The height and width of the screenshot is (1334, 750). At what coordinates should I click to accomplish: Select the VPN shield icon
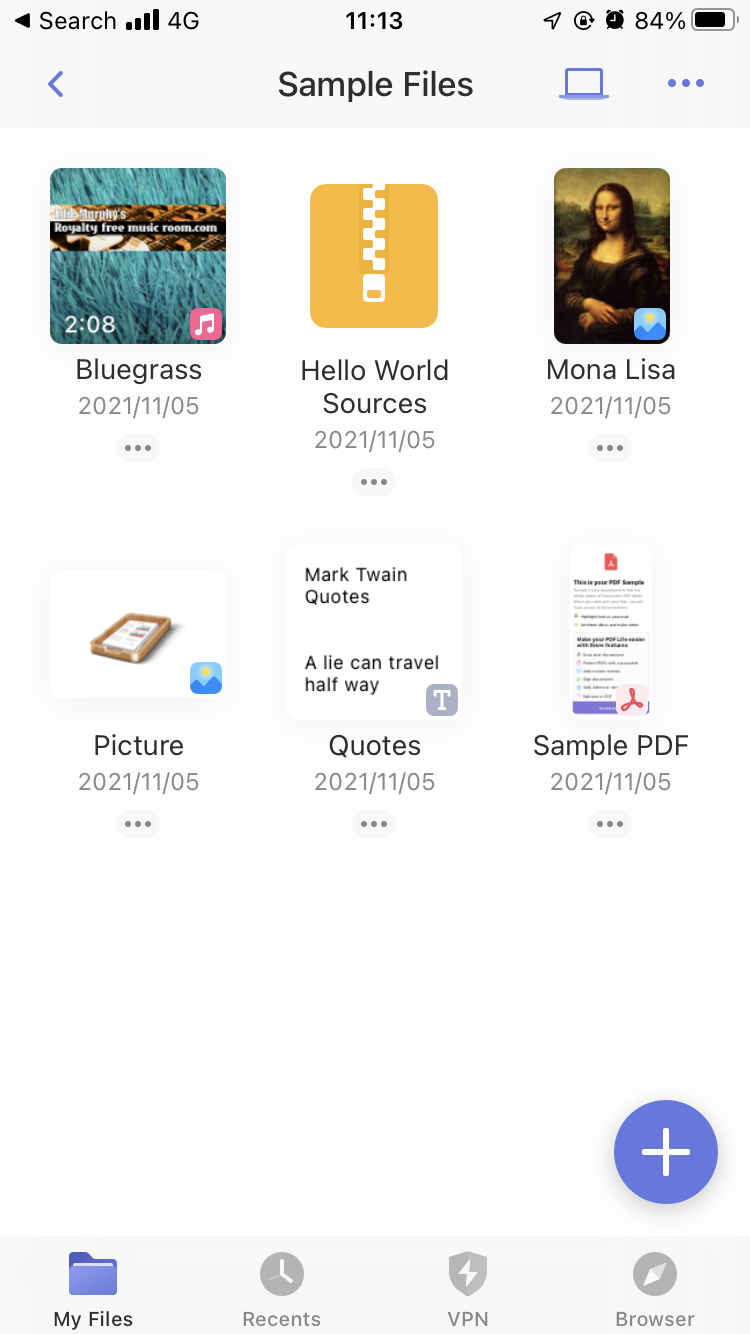coord(468,1272)
